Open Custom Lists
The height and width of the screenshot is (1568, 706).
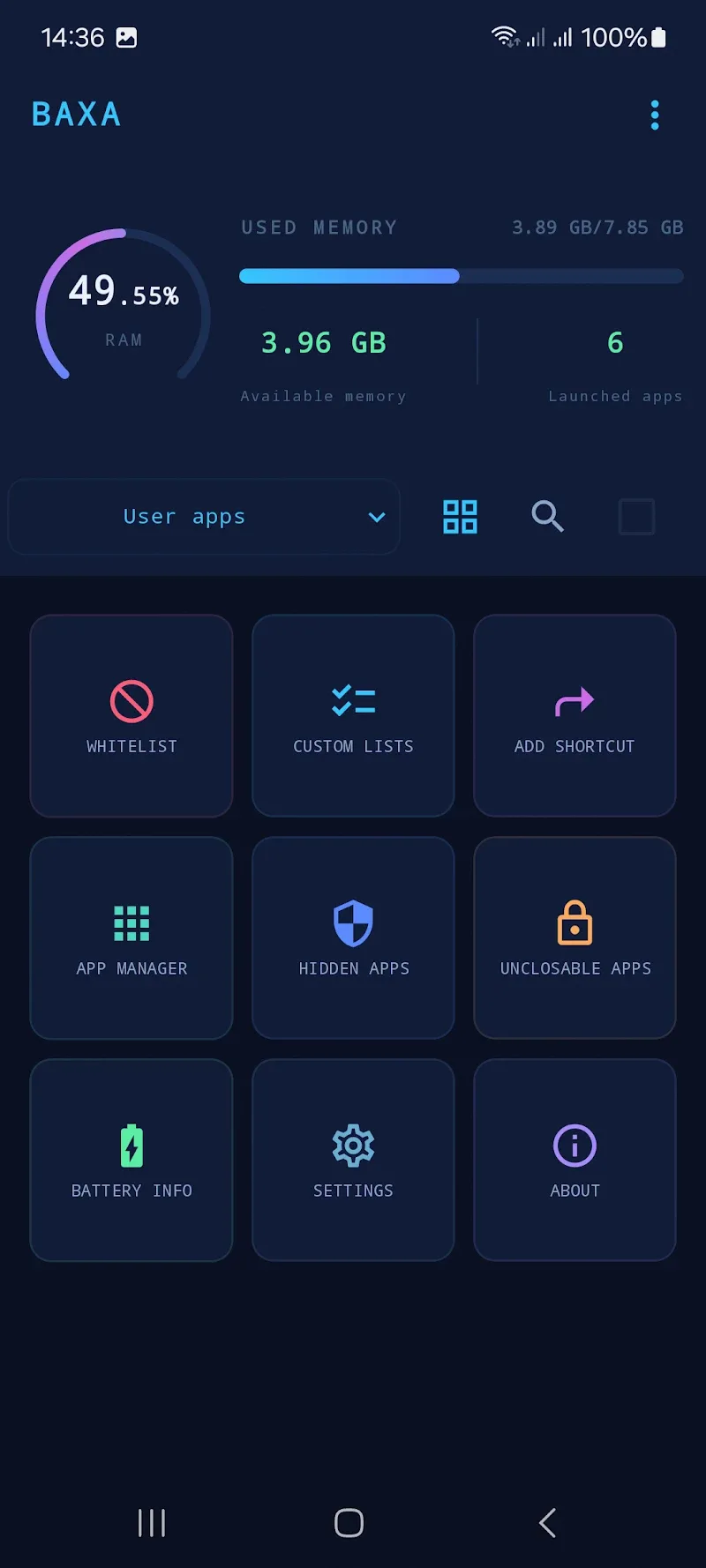353,716
